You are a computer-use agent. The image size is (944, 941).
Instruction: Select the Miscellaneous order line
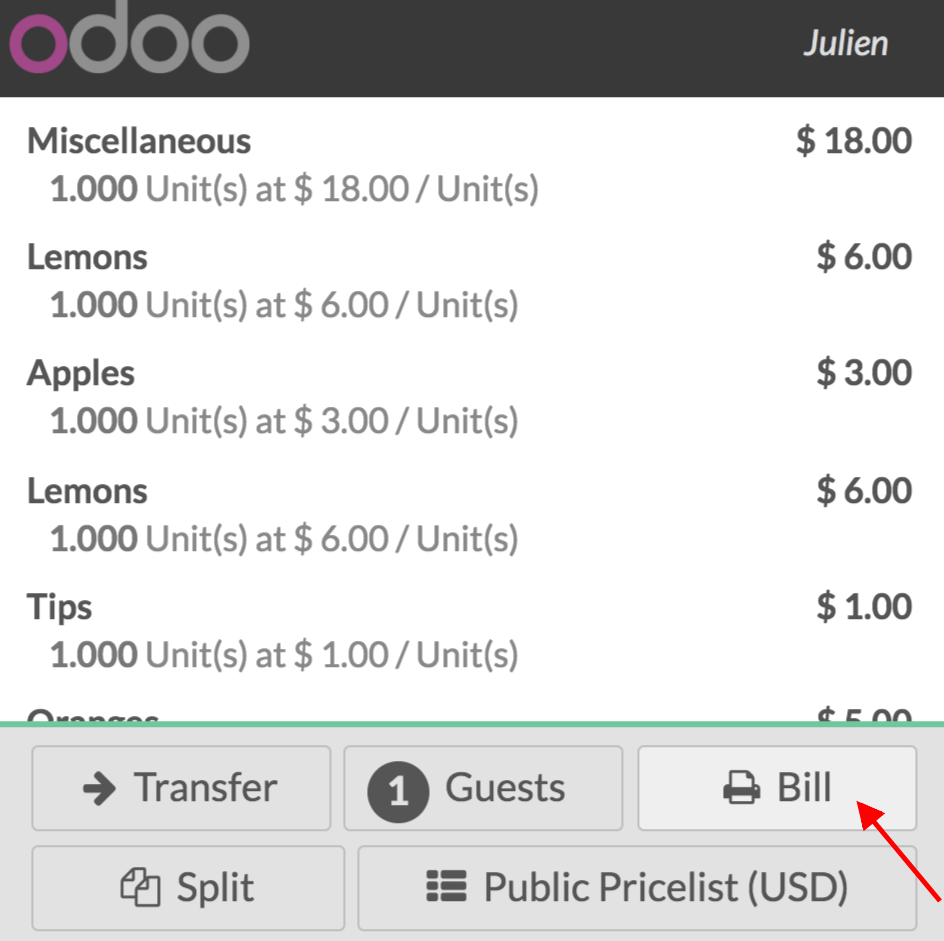tap(469, 164)
